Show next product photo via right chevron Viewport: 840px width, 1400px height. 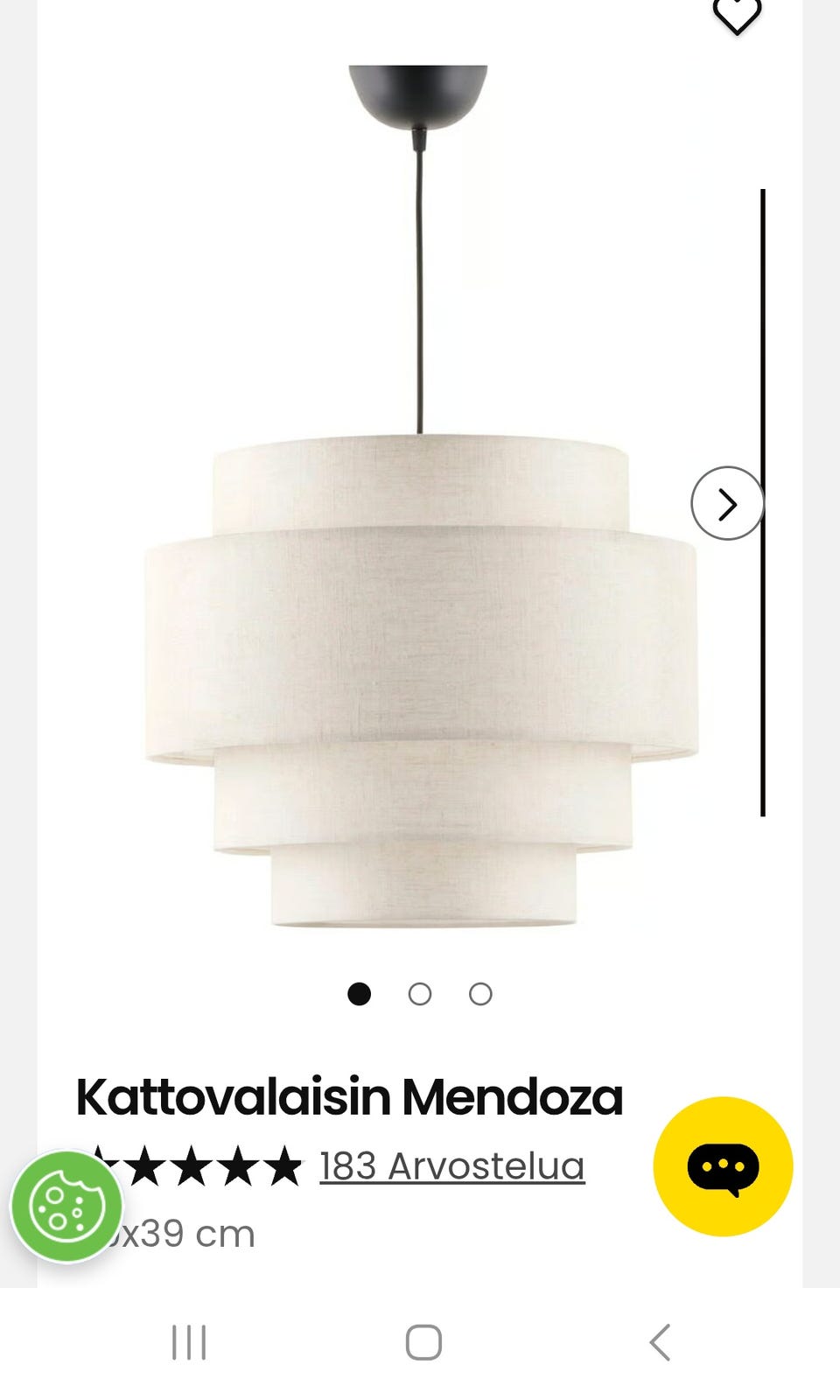pyautogui.click(x=727, y=503)
